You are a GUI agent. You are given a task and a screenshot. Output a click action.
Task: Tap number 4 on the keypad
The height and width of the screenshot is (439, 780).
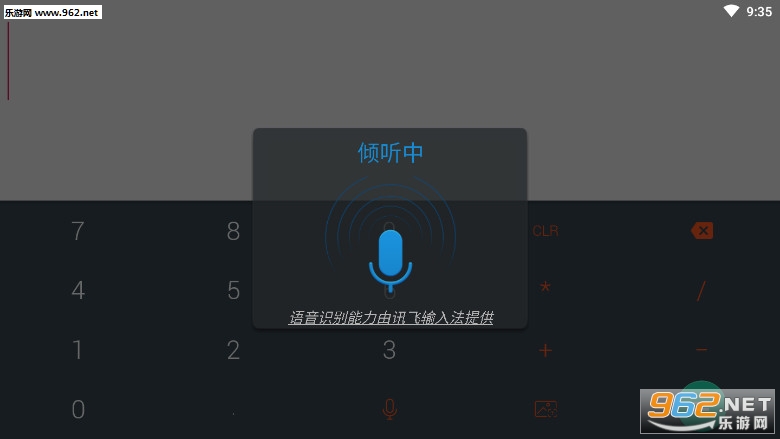pyautogui.click(x=78, y=291)
